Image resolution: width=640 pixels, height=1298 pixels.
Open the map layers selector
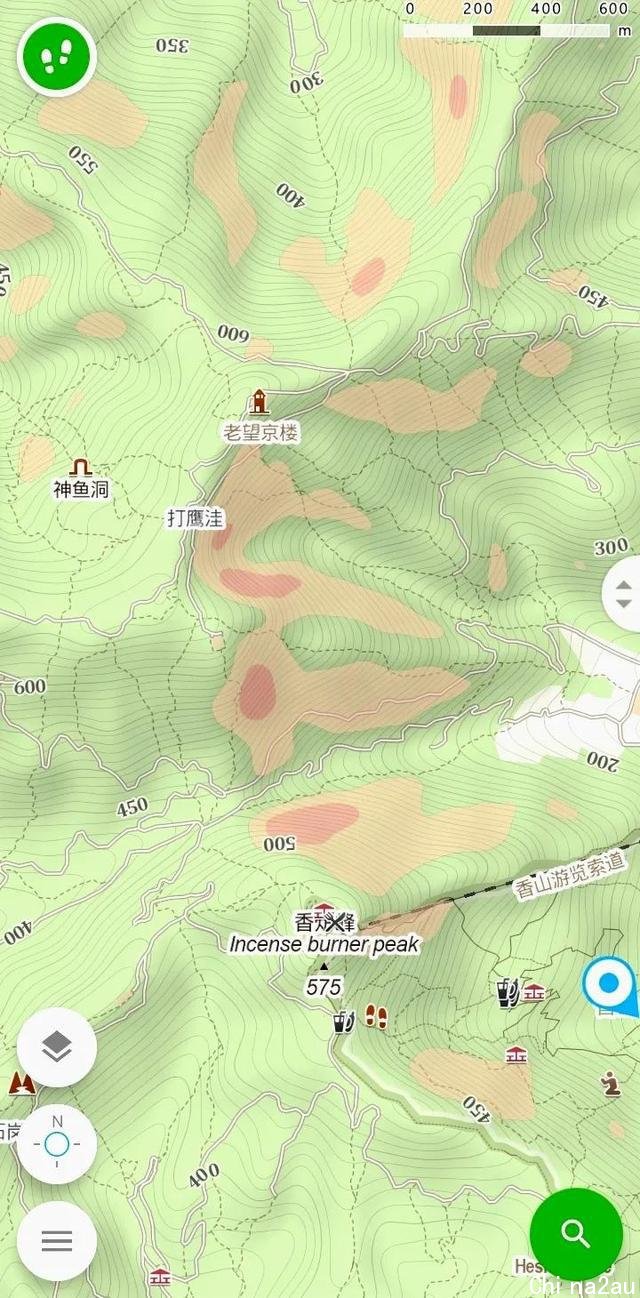pyautogui.click(x=57, y=1047)
